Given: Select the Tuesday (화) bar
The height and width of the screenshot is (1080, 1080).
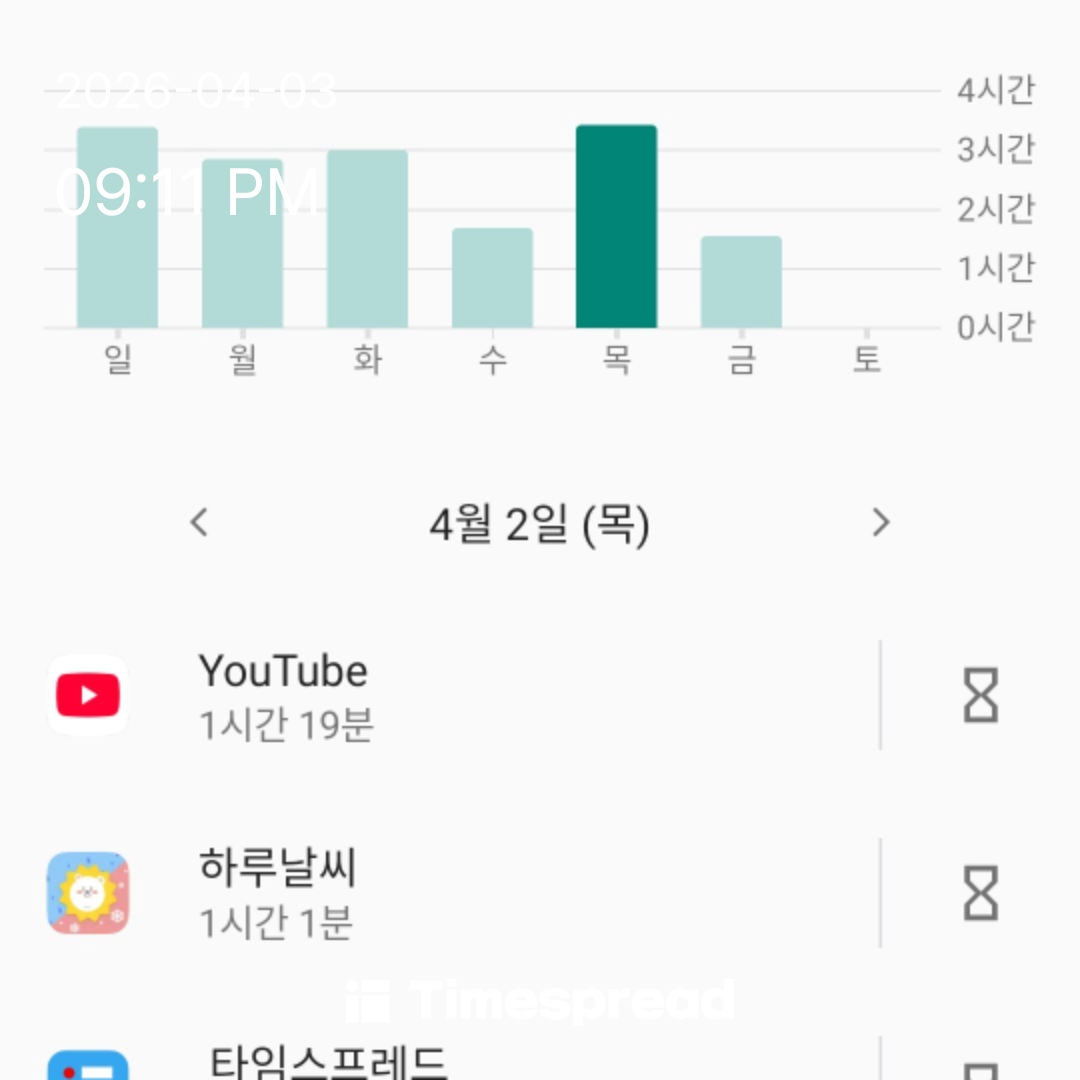Looking at the screenshot, I should point(367,240).
